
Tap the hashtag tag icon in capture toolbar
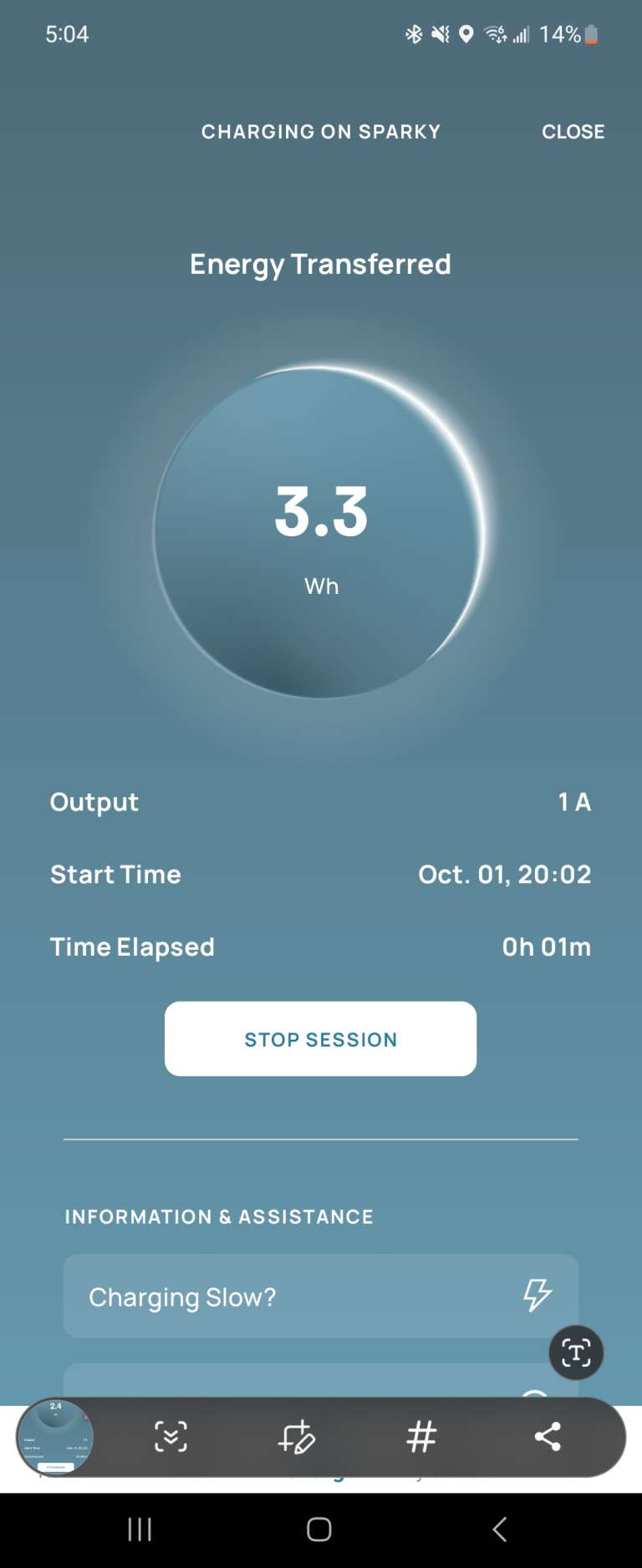(x=420, y=1437)
